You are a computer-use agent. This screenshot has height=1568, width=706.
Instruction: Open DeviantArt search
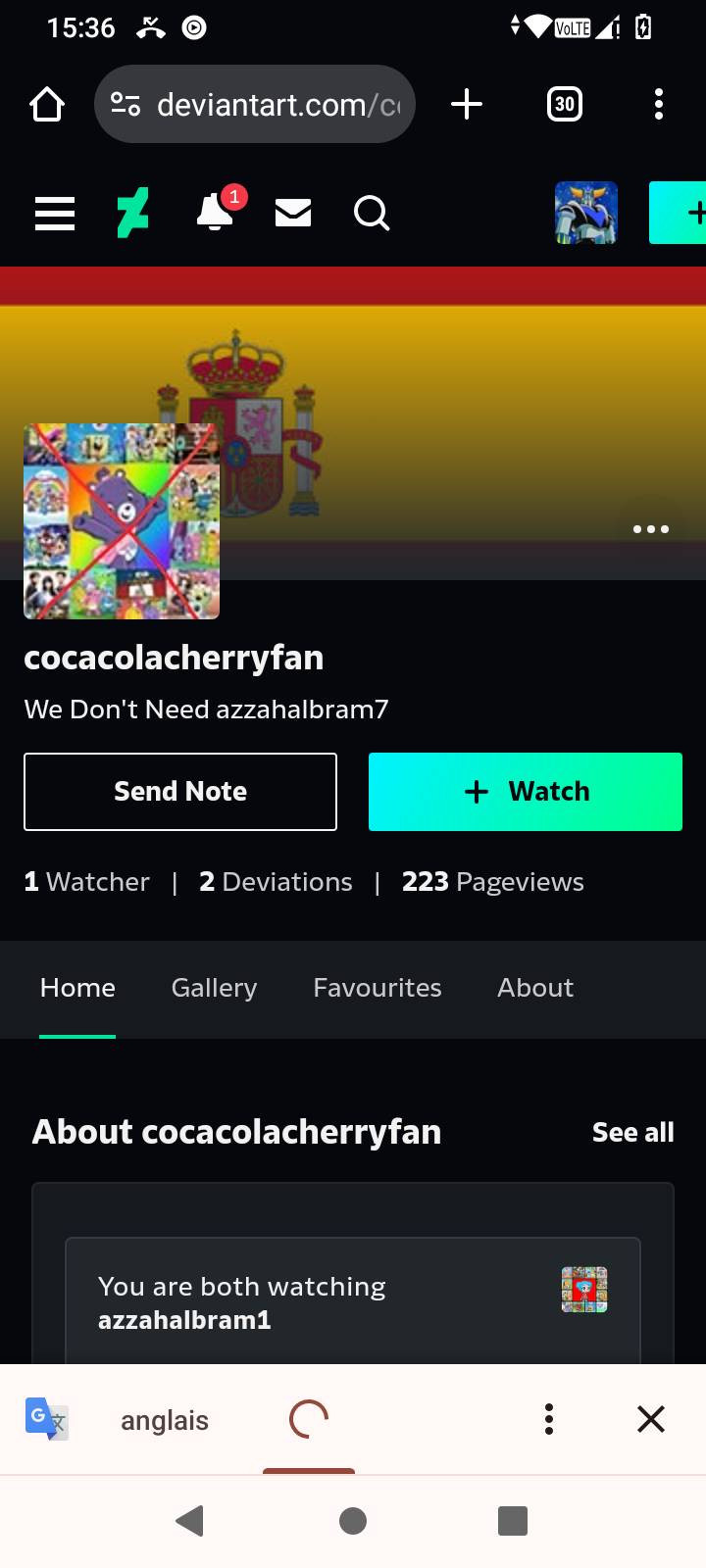point(372,213)
